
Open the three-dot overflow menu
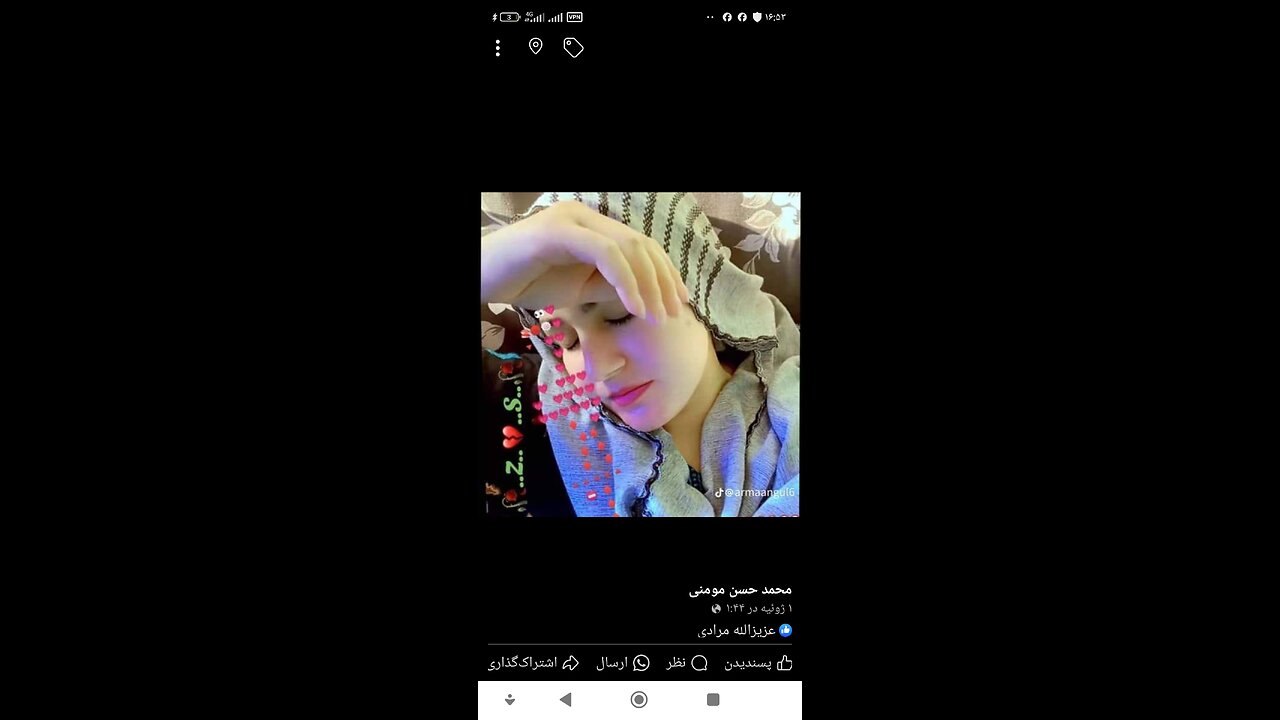[x=497, y=48]
